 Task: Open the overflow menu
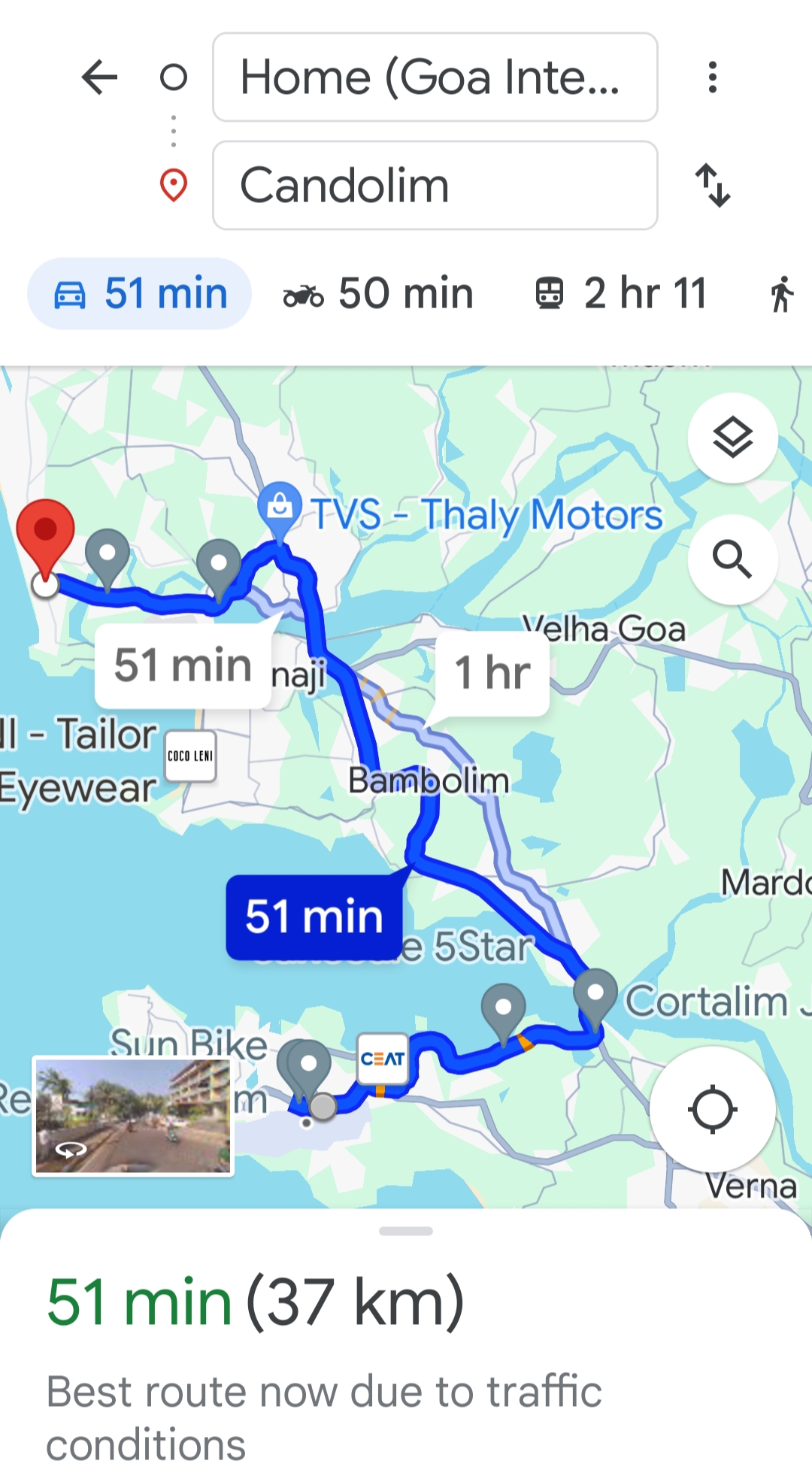pyautogui.click(x=712, y=77)
